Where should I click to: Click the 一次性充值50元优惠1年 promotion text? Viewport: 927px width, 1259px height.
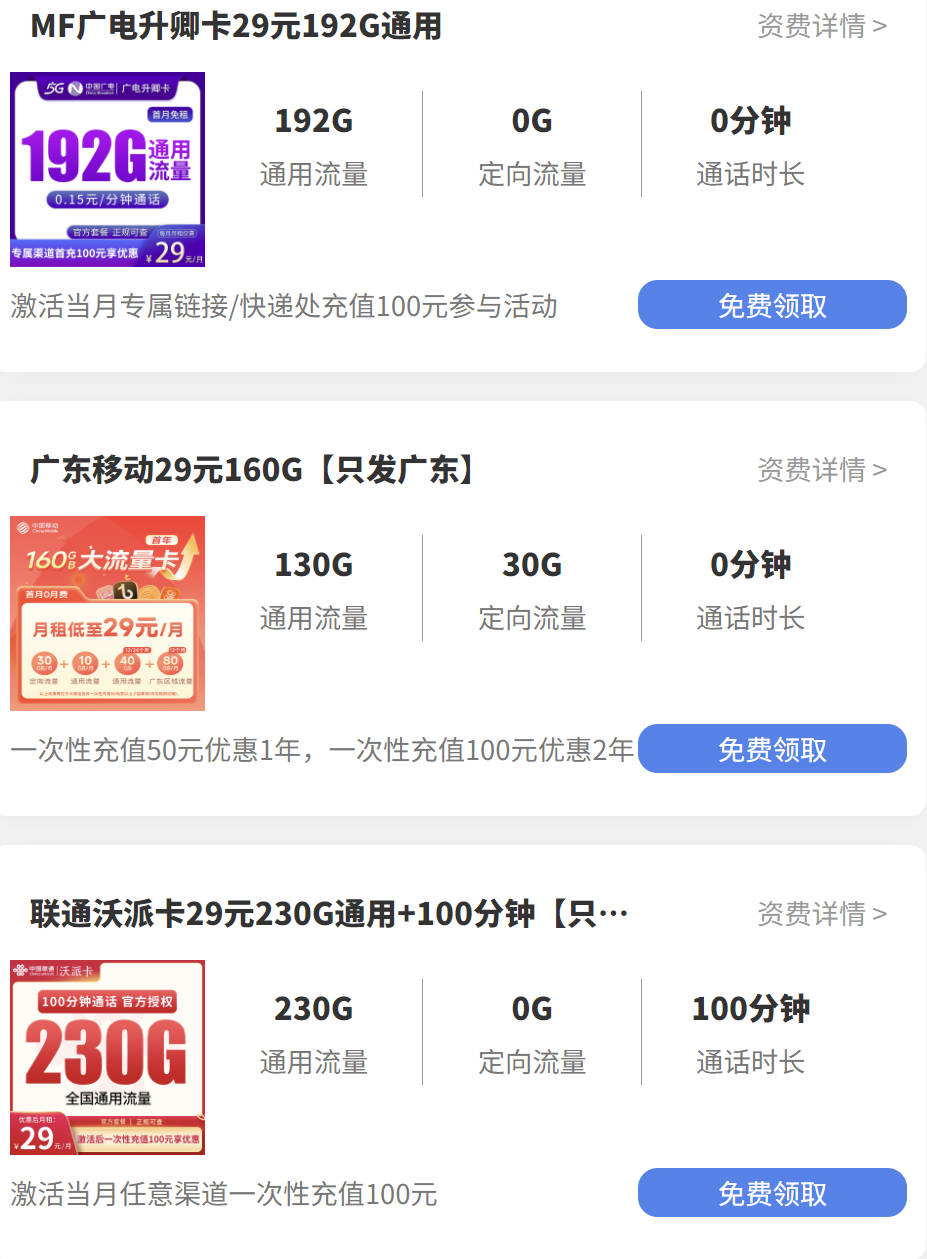(320, 748)
